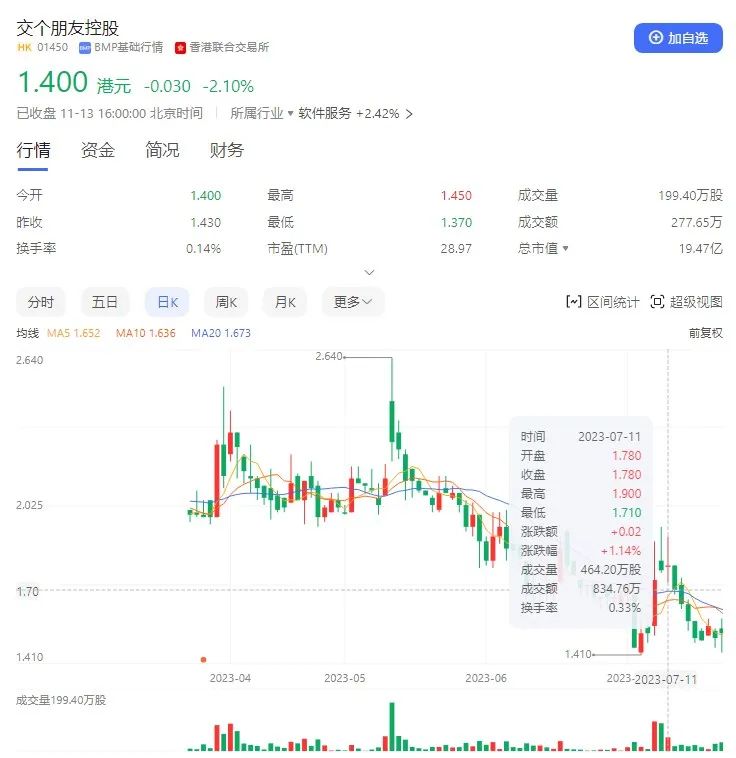Open 区间统计 range statistics
The width and height of the screenshot is (736, 758).
[x=603, y=302]
